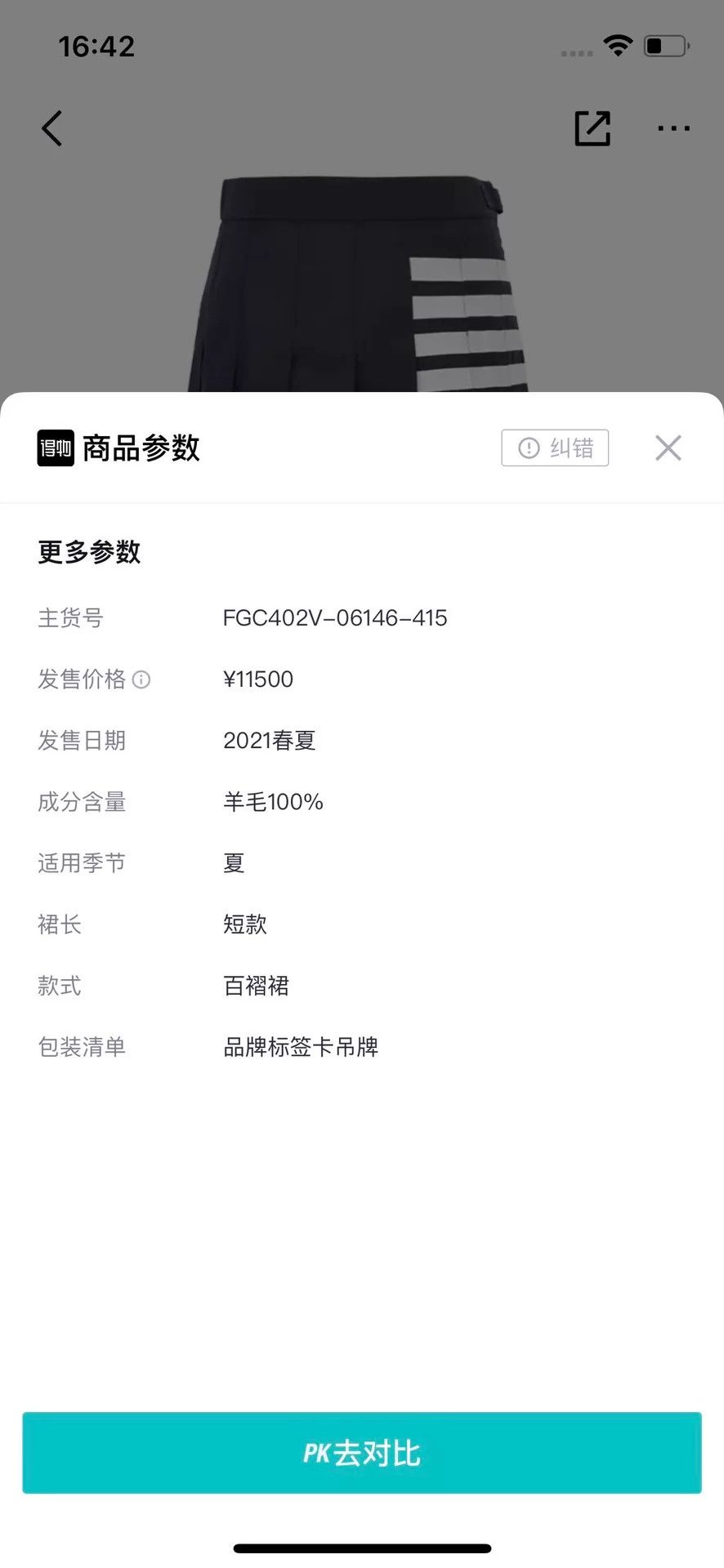Share this product using the share icon

click(592, 128)
